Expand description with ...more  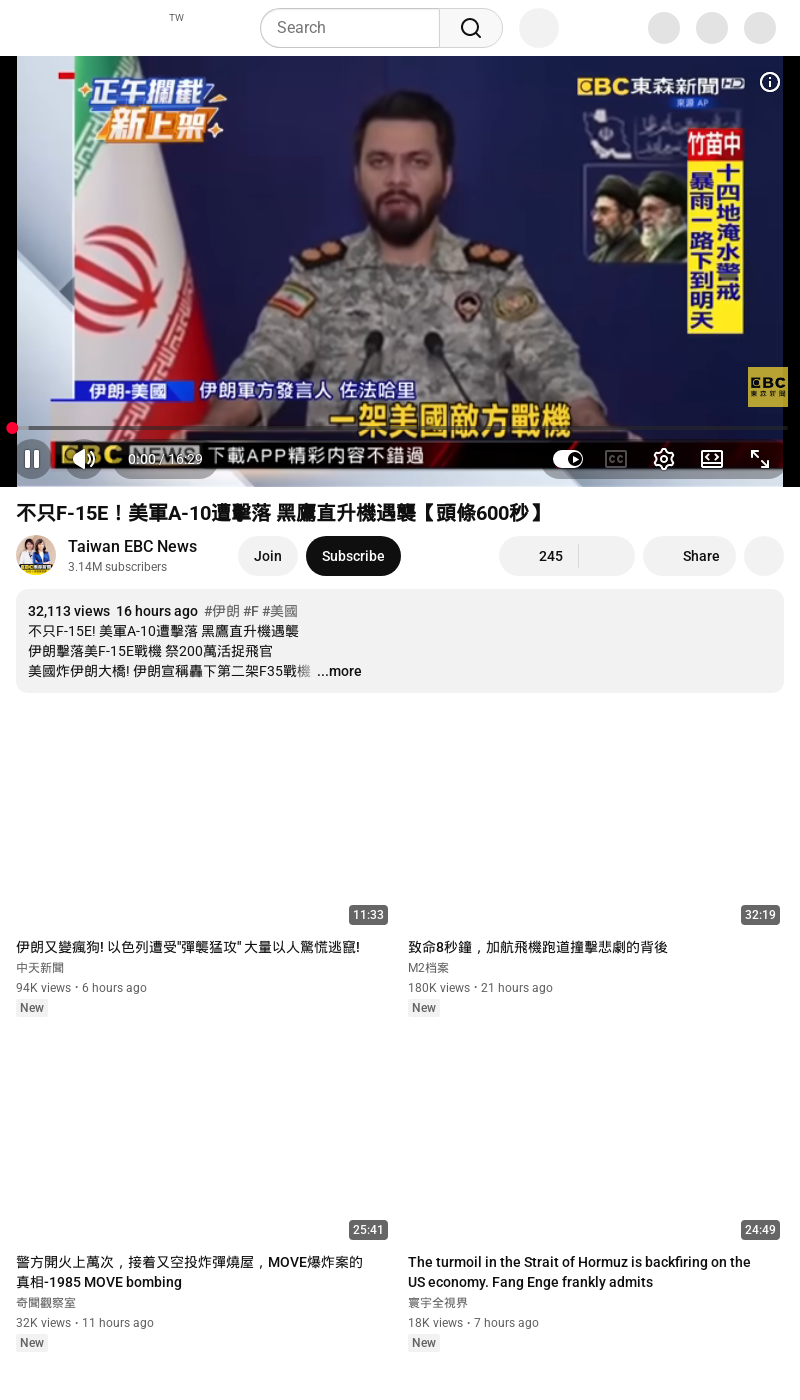pyautogui.click(x=339, y=671)
